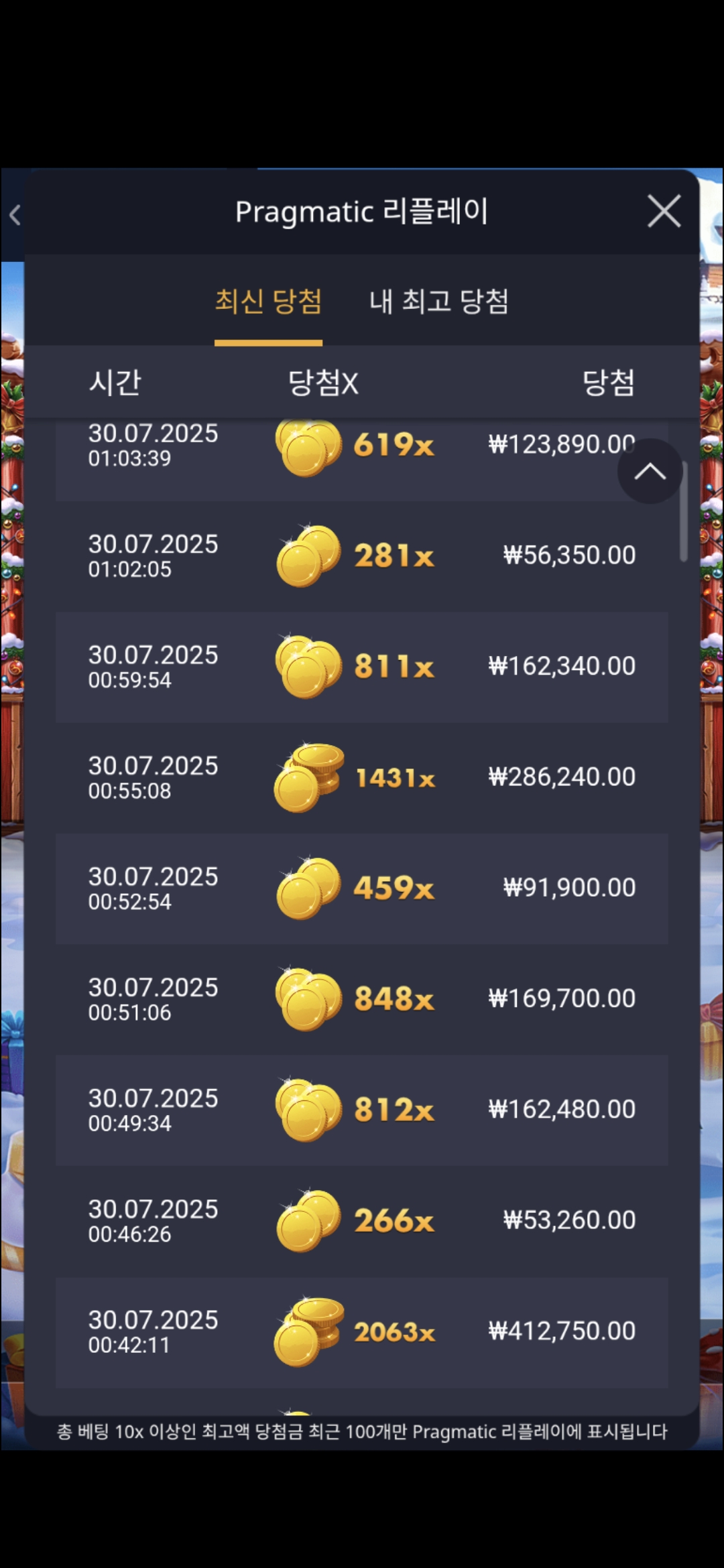View the 1431x win replay
This screenshot has width=724, height=1568.
362,777
